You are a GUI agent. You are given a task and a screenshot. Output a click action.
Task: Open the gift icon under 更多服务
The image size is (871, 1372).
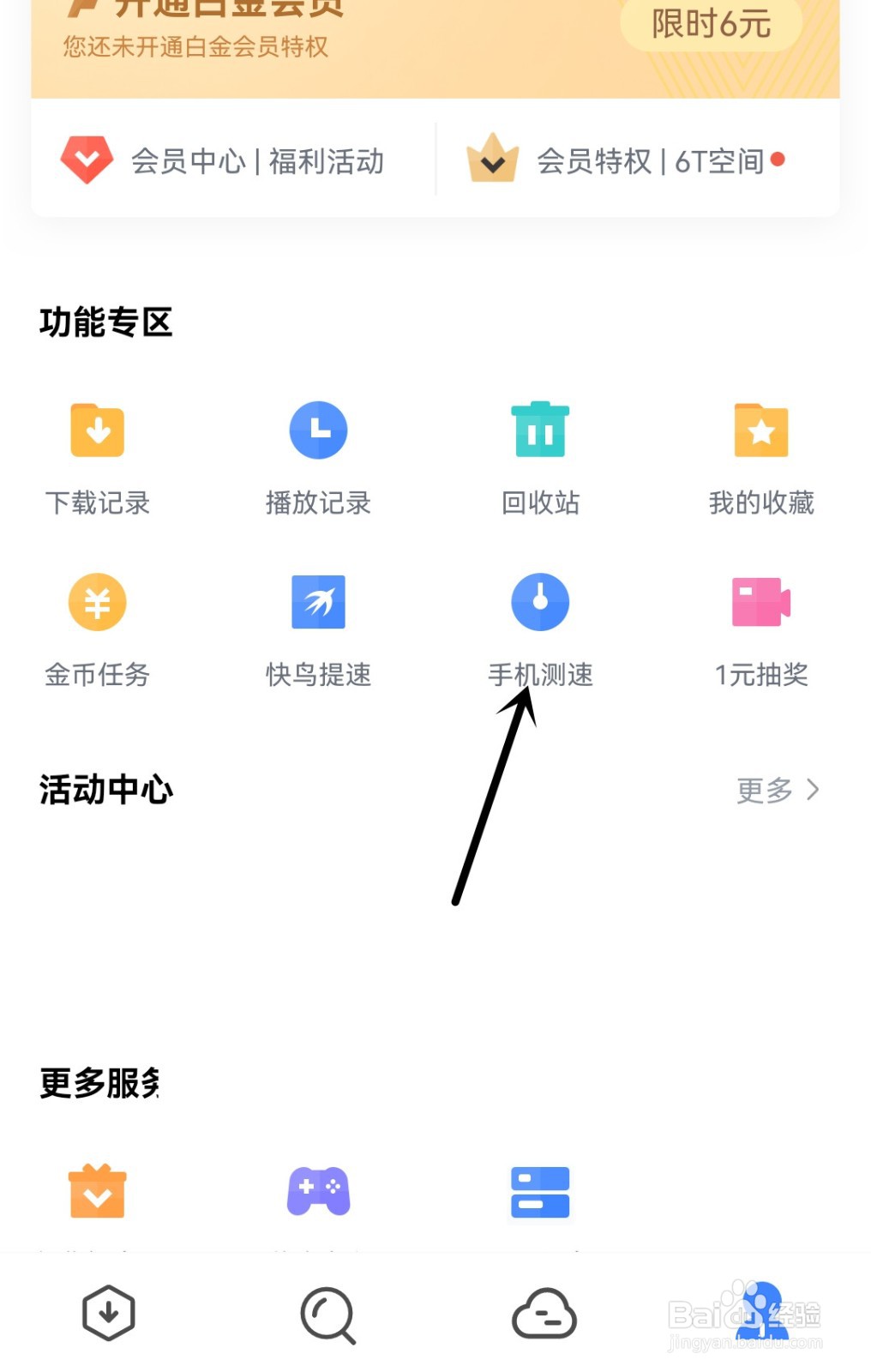pyautogui.click(x=97, y=1192)
